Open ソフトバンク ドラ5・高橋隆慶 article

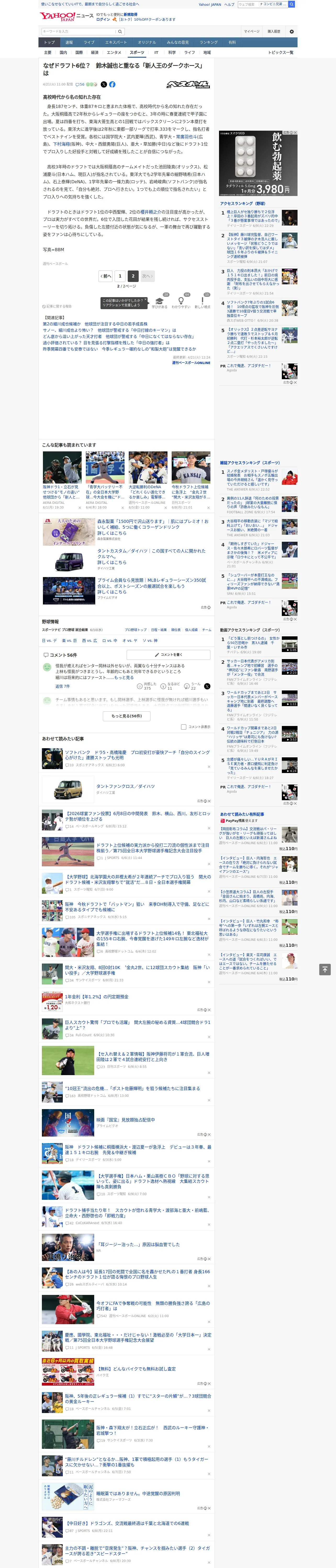pos(137,755)
